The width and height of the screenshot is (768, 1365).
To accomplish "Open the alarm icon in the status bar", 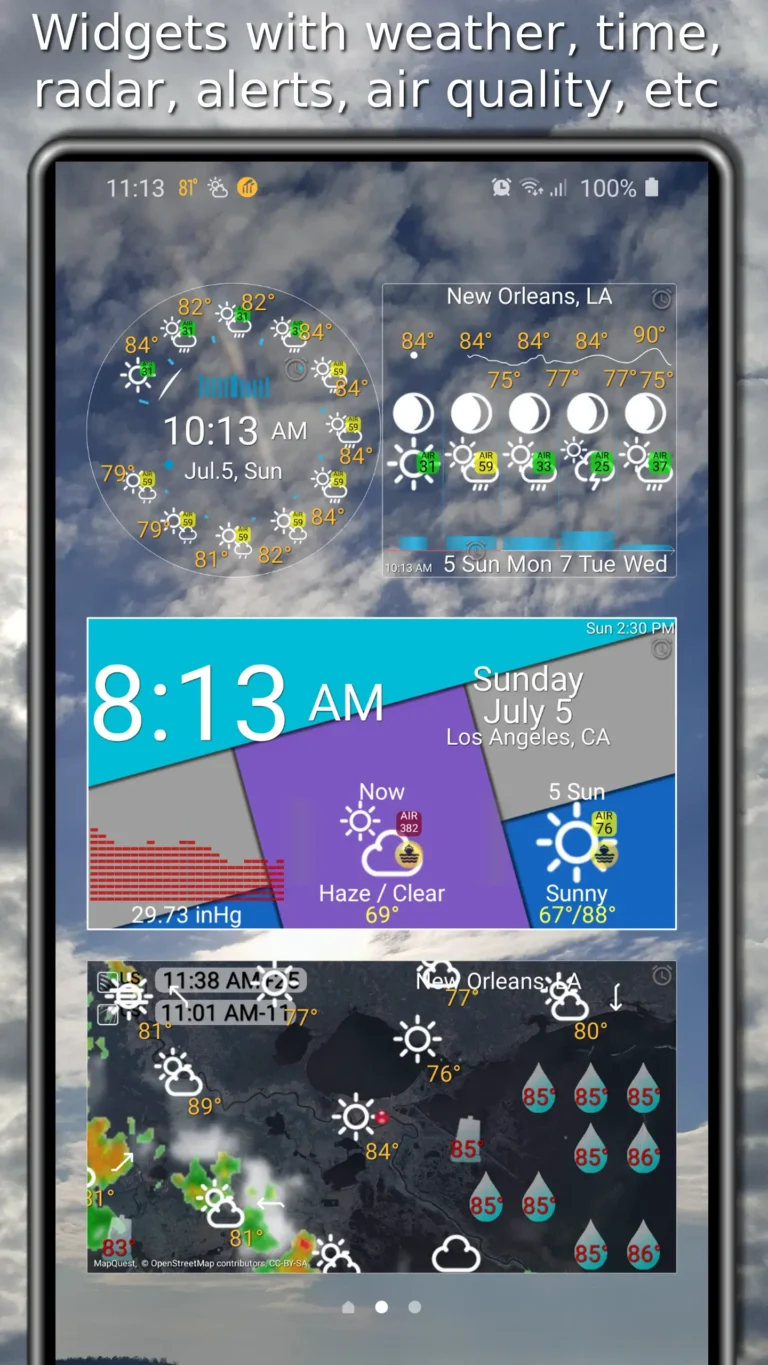I will (x=500, y=187).
